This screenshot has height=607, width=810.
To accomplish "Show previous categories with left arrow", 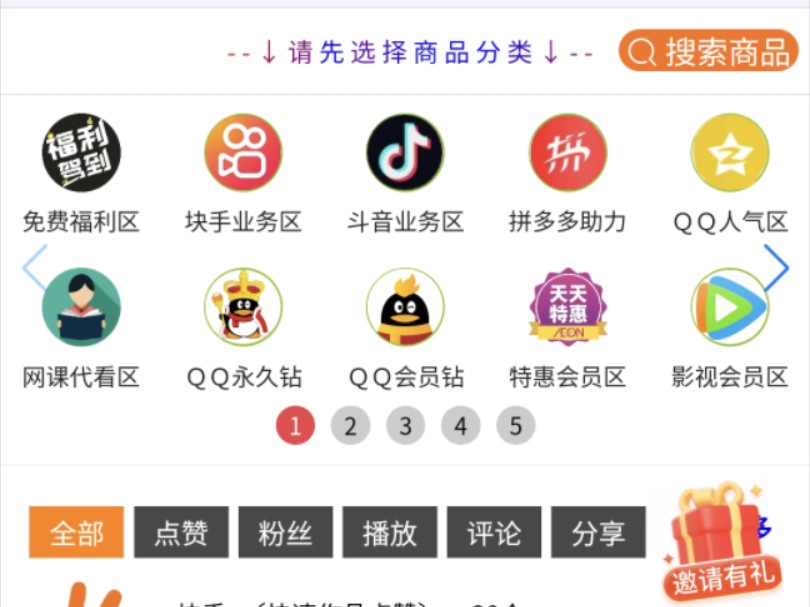I will [35, 267].
